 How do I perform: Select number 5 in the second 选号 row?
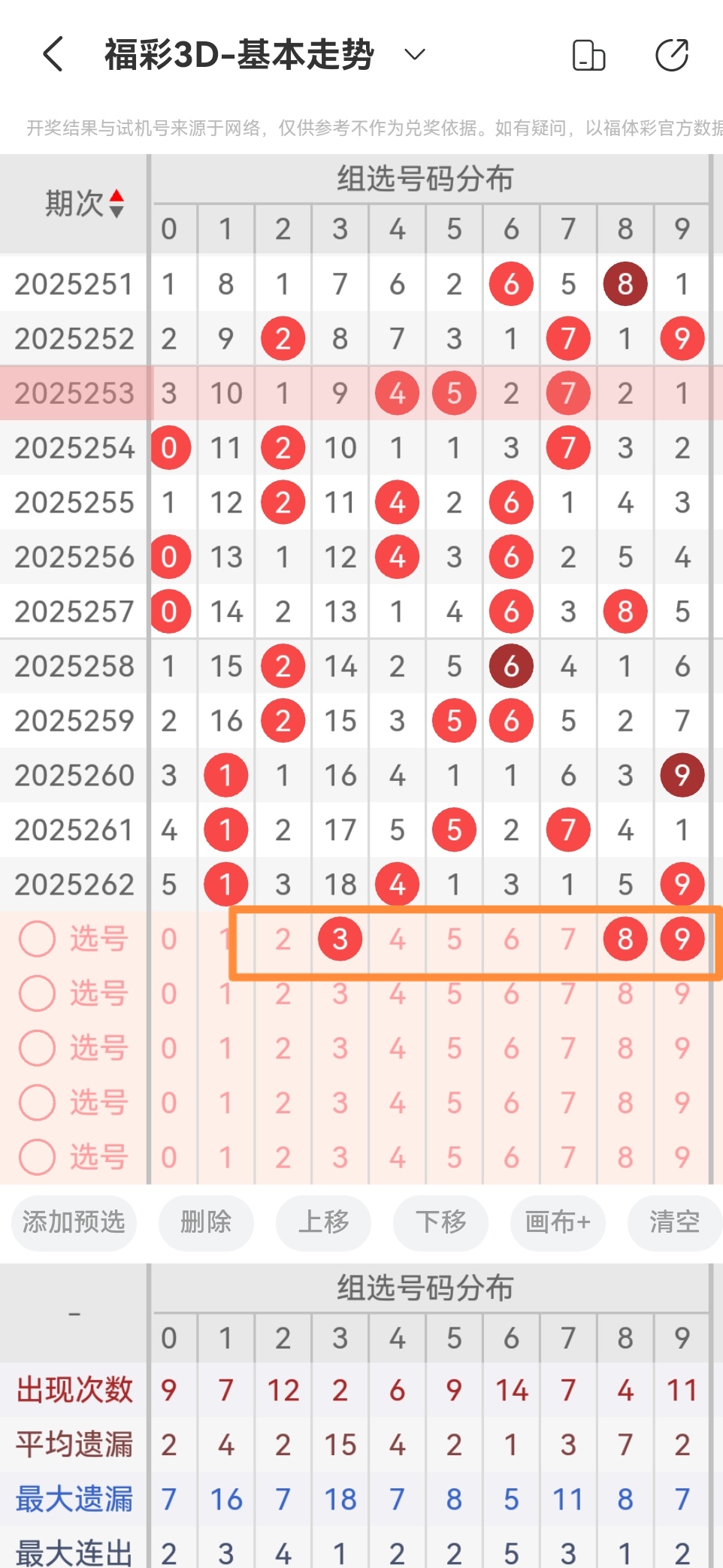coord(454,993)
